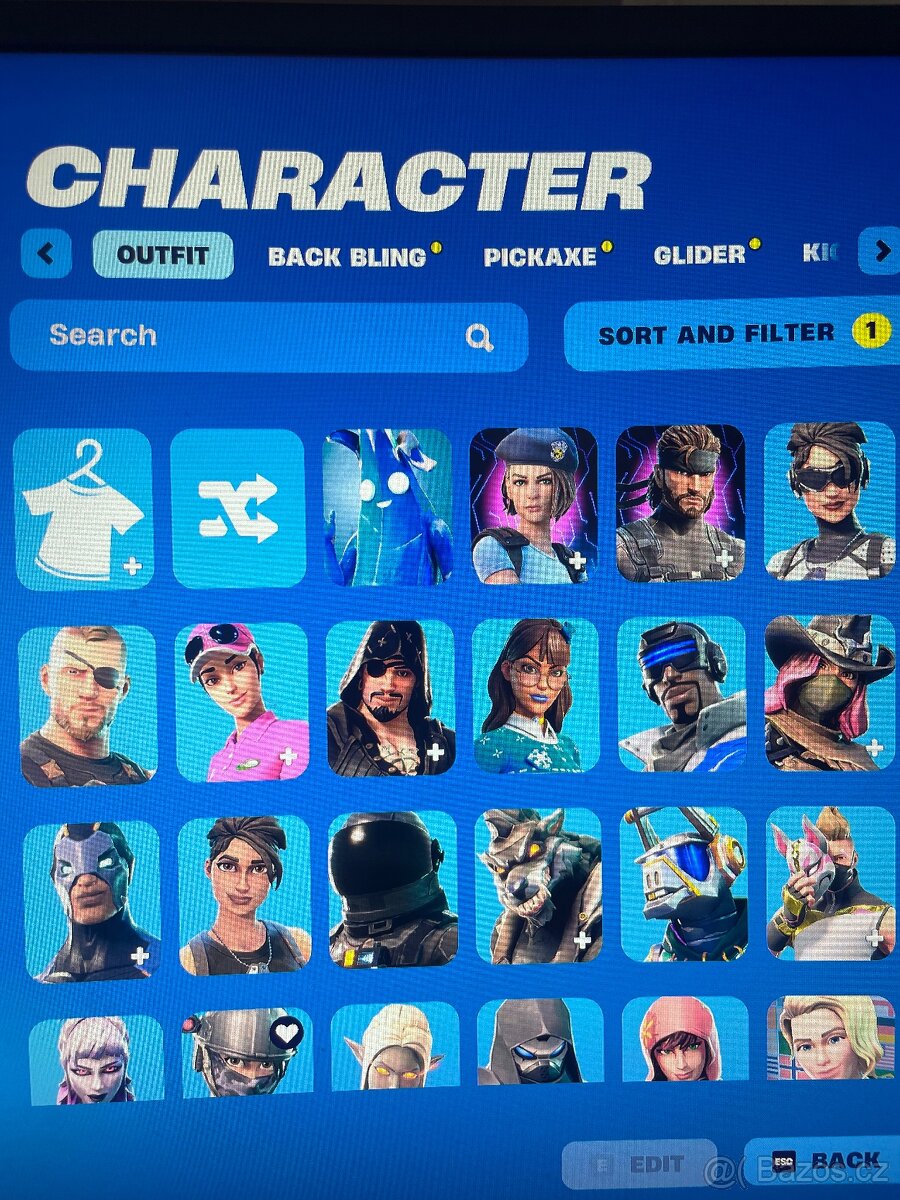Switch to the Glider tab
Viewport: 900px width, 1200px height.
[700, 254]
